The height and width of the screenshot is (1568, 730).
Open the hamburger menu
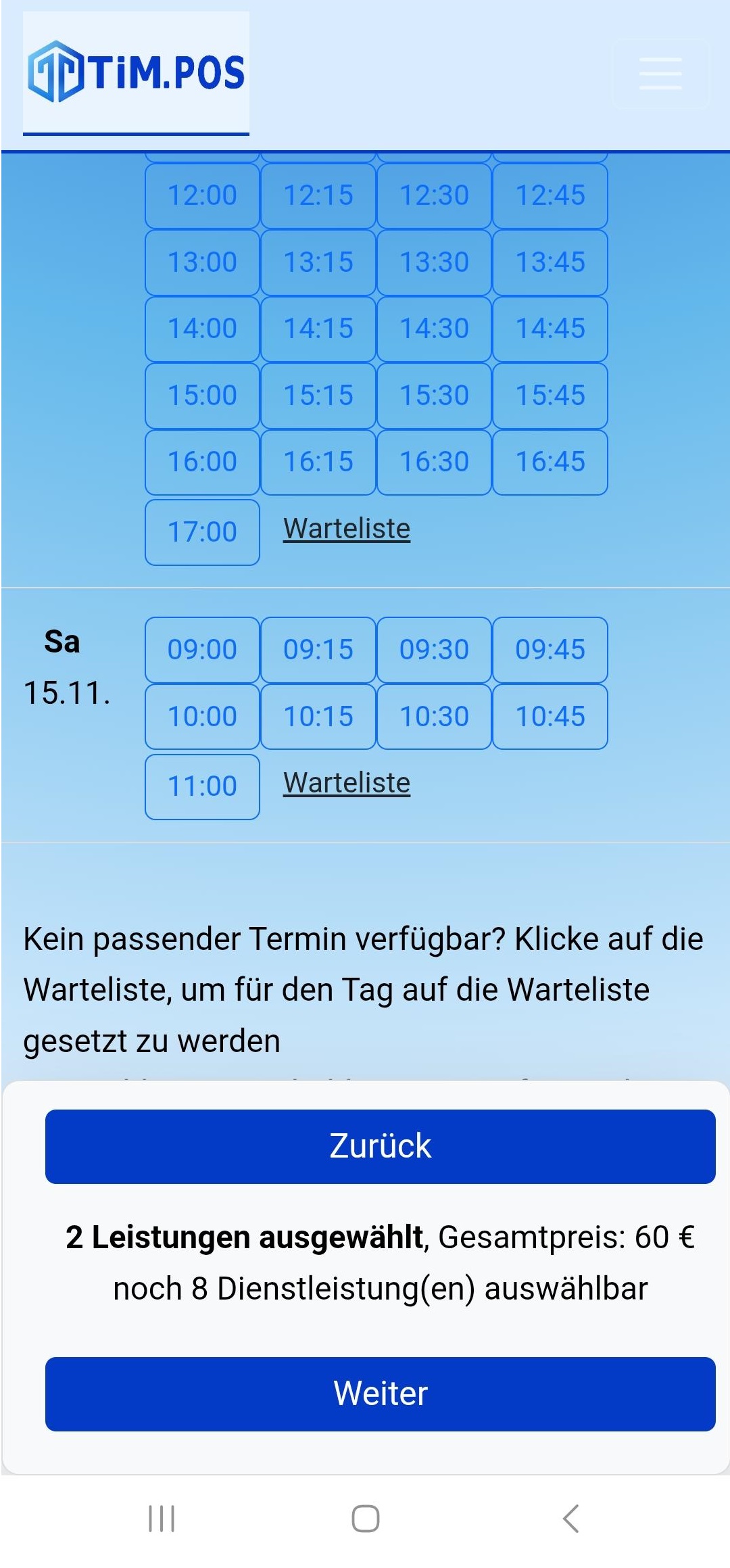[x=660, y=74]
